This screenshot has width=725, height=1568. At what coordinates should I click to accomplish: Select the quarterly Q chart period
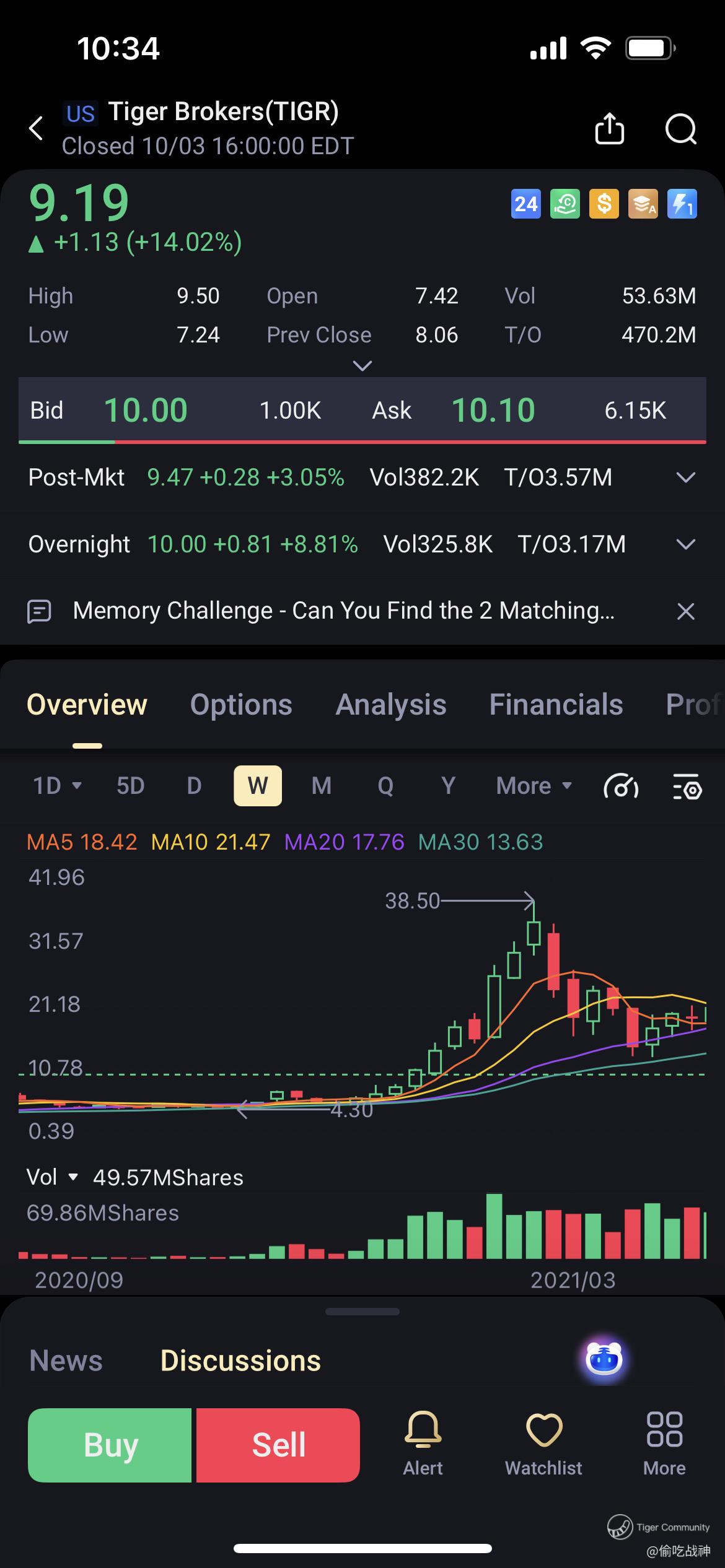click(x=385, y=786)
